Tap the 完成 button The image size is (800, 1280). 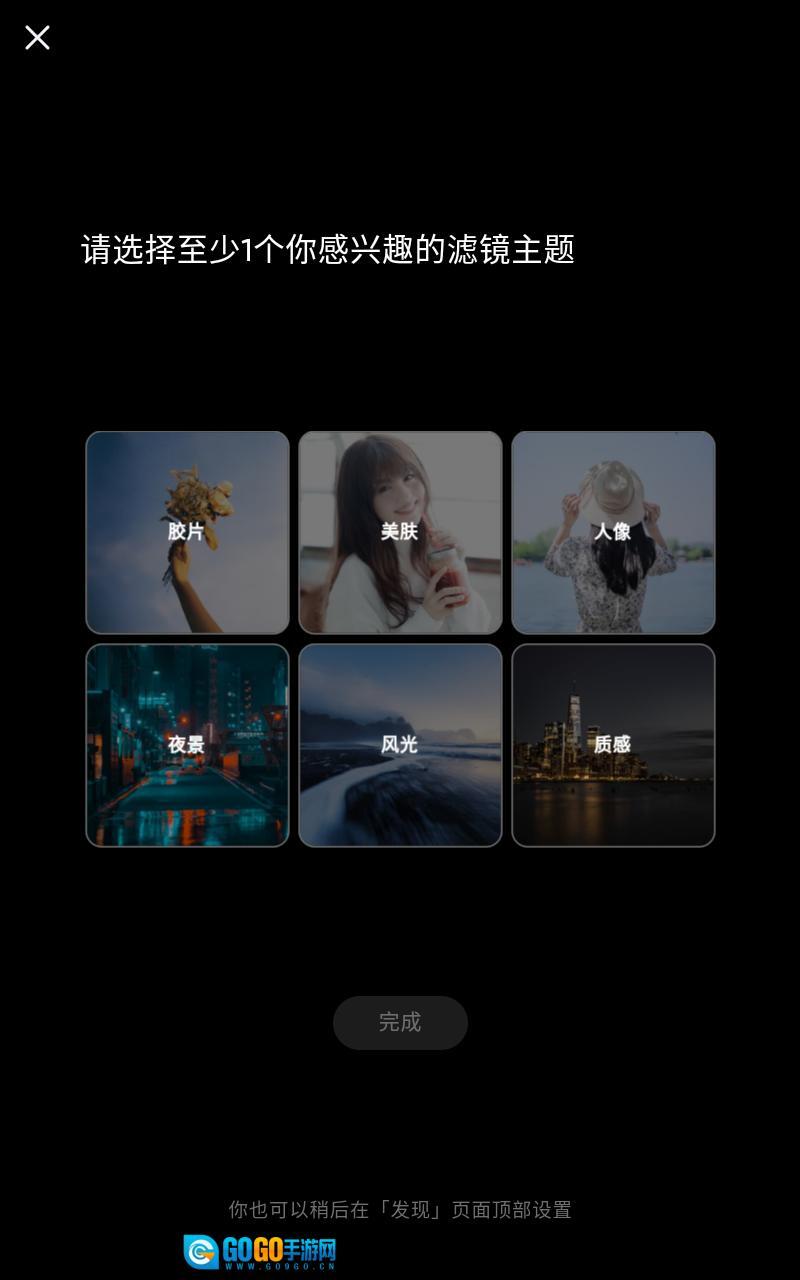400,1022
